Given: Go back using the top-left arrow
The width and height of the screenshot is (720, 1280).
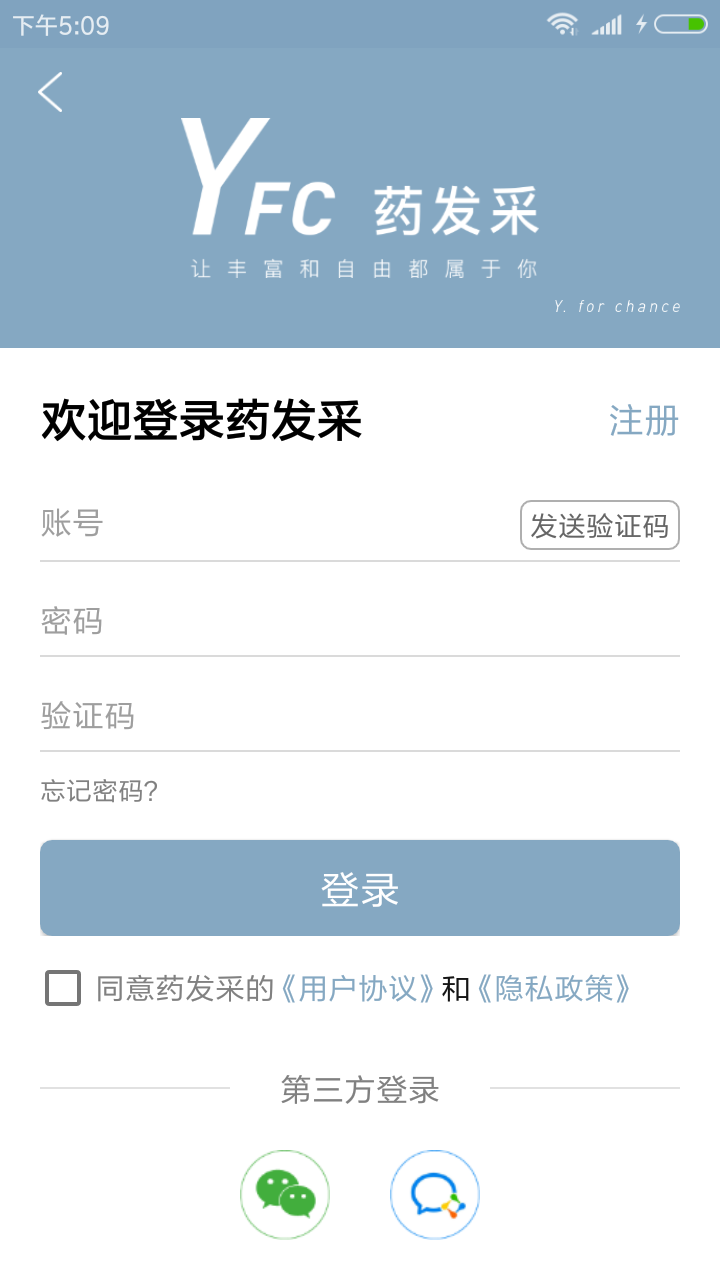Looking at the screenshot, I should (50, 92).
